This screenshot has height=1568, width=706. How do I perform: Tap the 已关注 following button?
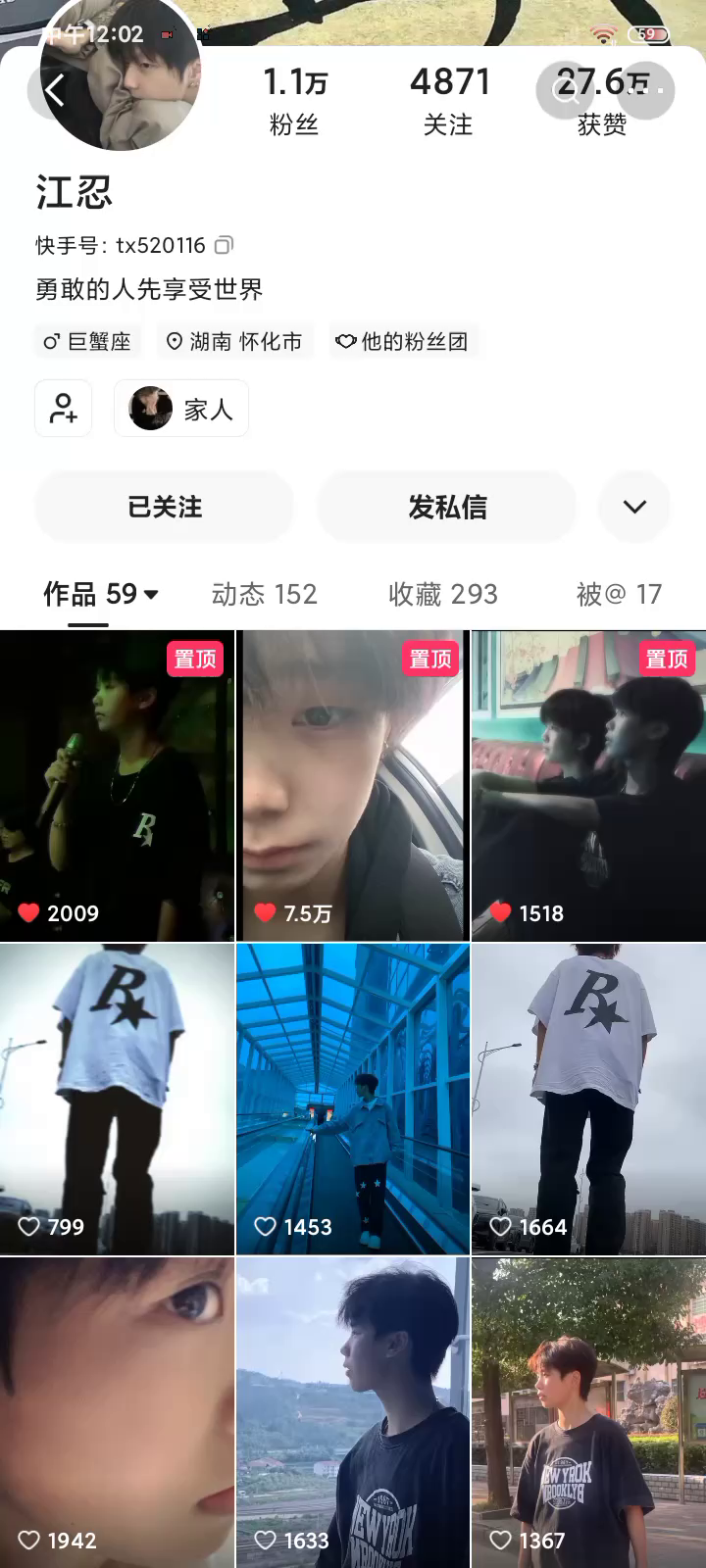coord(165,507)
